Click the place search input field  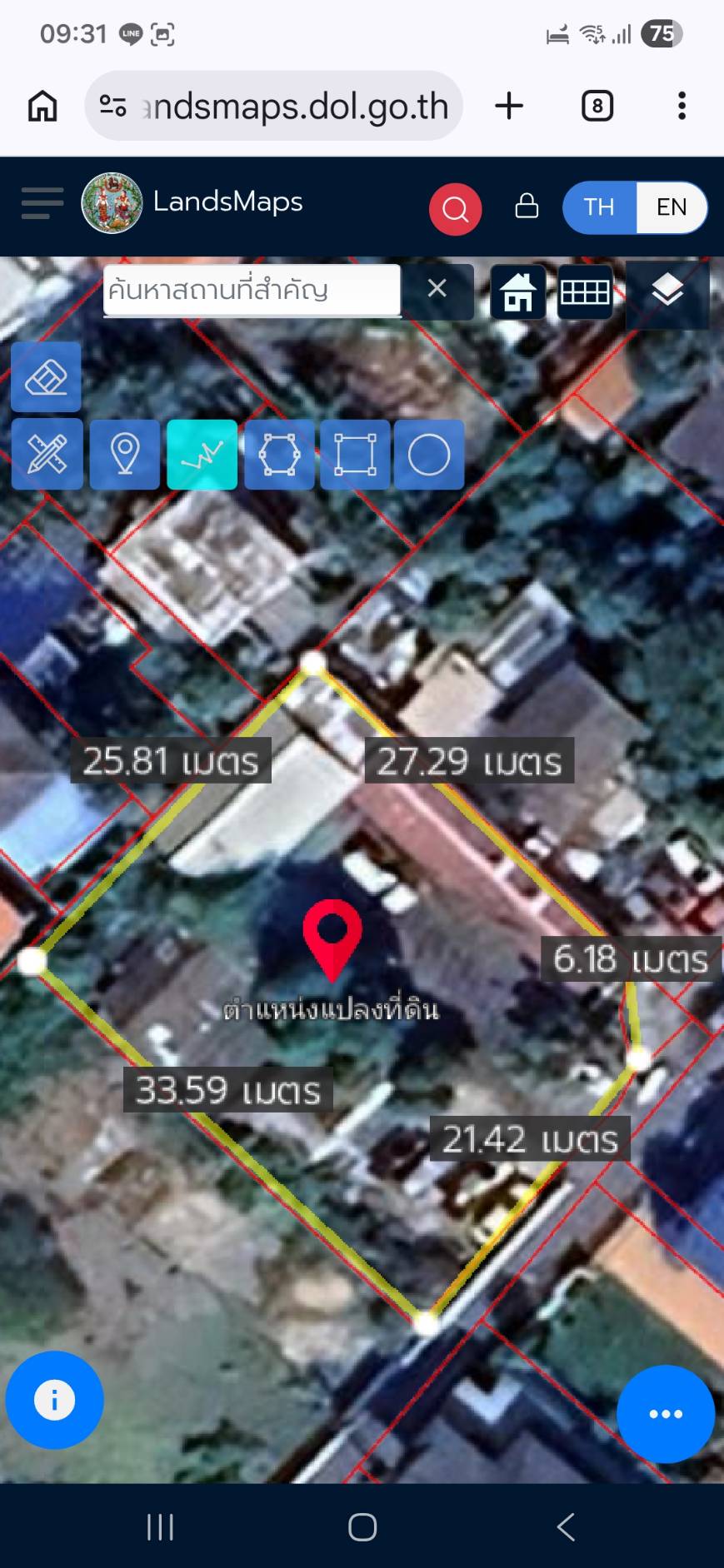pos(251,290)
